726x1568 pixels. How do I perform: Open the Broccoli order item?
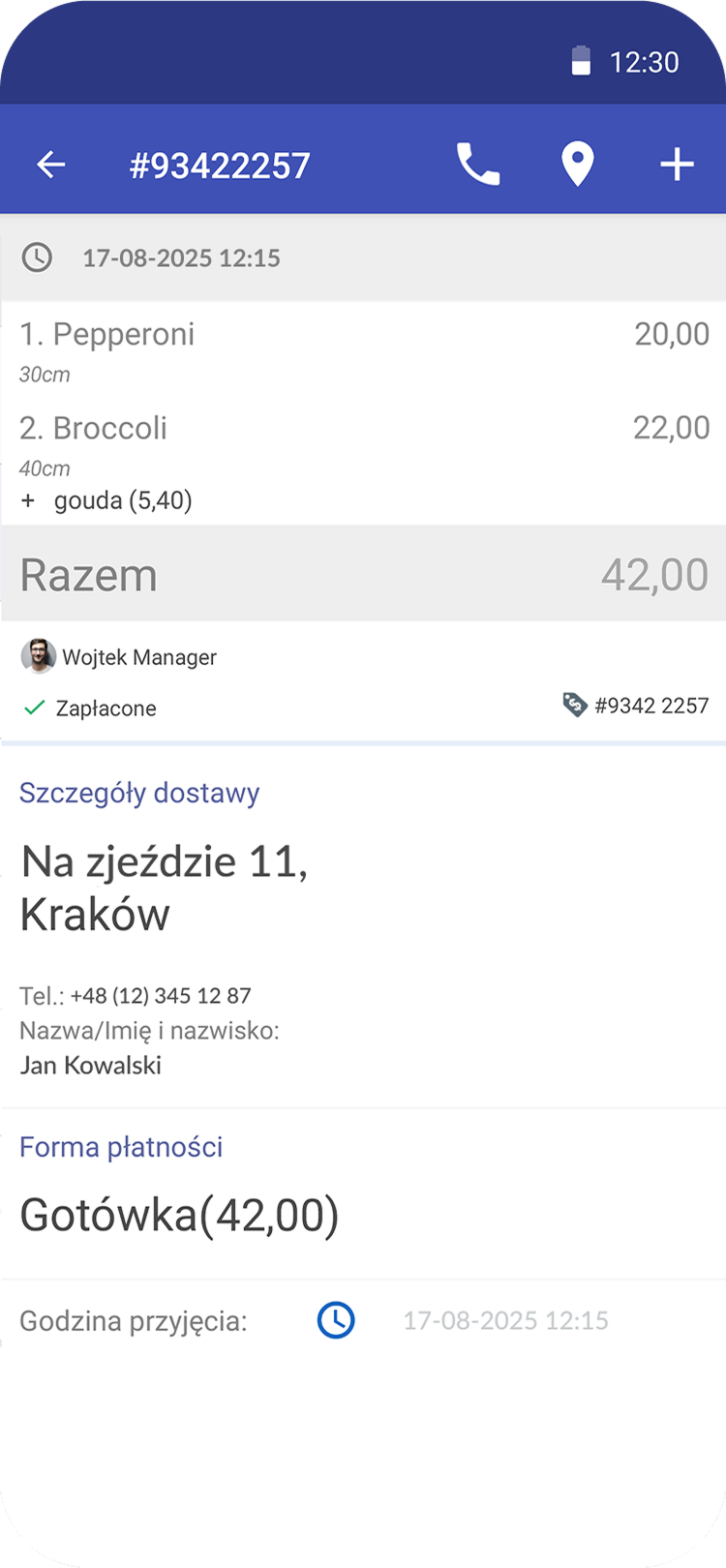363,460
